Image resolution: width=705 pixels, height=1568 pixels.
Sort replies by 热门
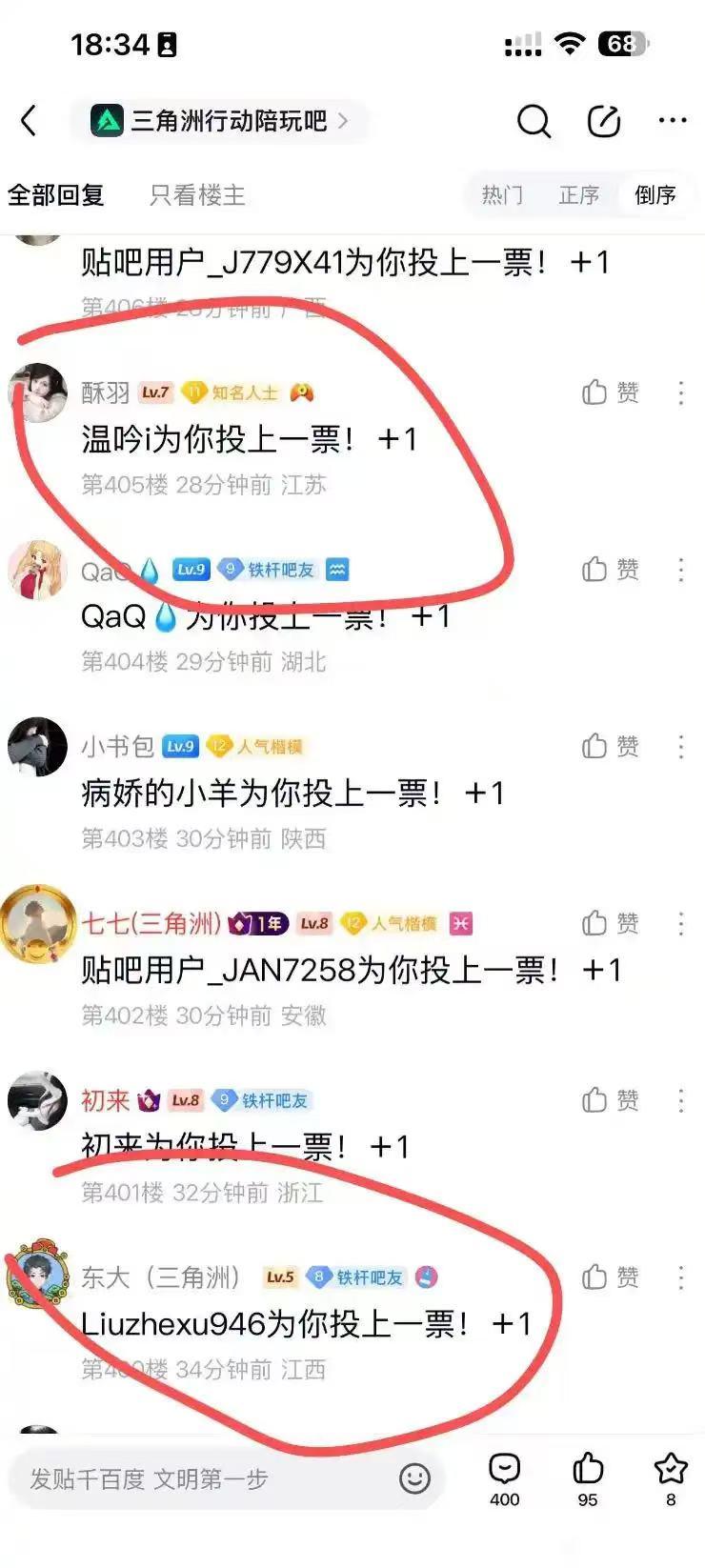click(x=502, y=195)
